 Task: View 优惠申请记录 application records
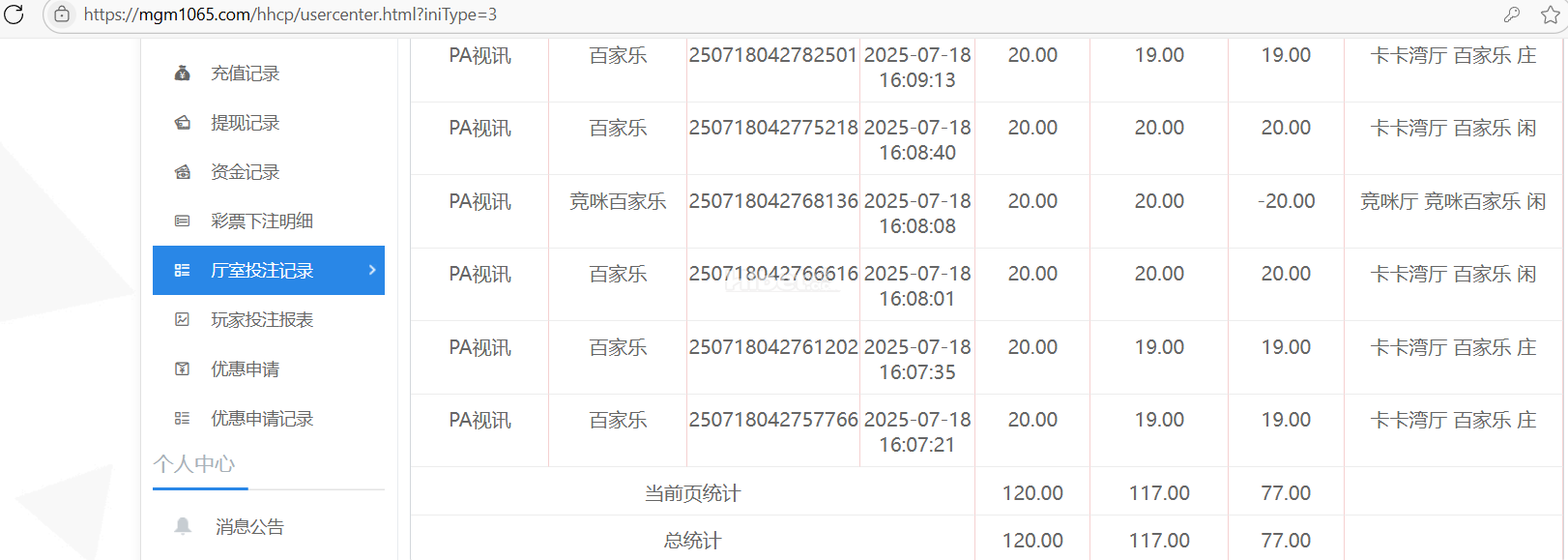pos(261,419)
